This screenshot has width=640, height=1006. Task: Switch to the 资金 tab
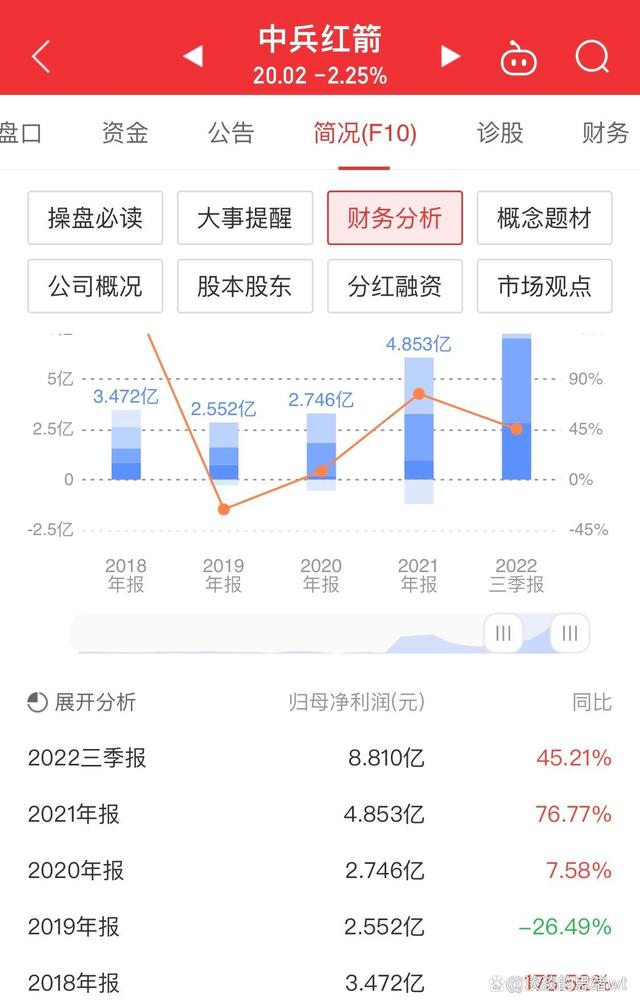125,133
